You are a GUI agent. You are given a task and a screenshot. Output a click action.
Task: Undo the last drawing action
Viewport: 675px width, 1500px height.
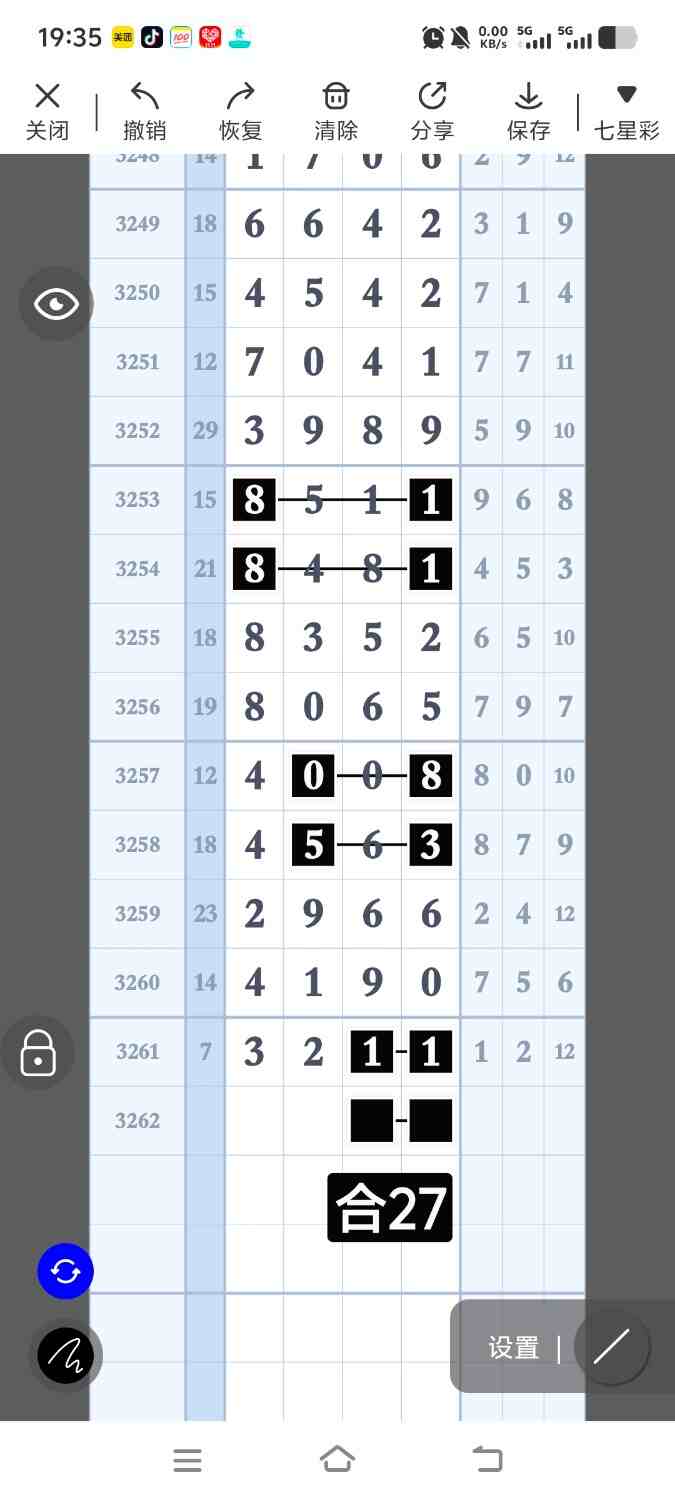[x=145, y=111]
